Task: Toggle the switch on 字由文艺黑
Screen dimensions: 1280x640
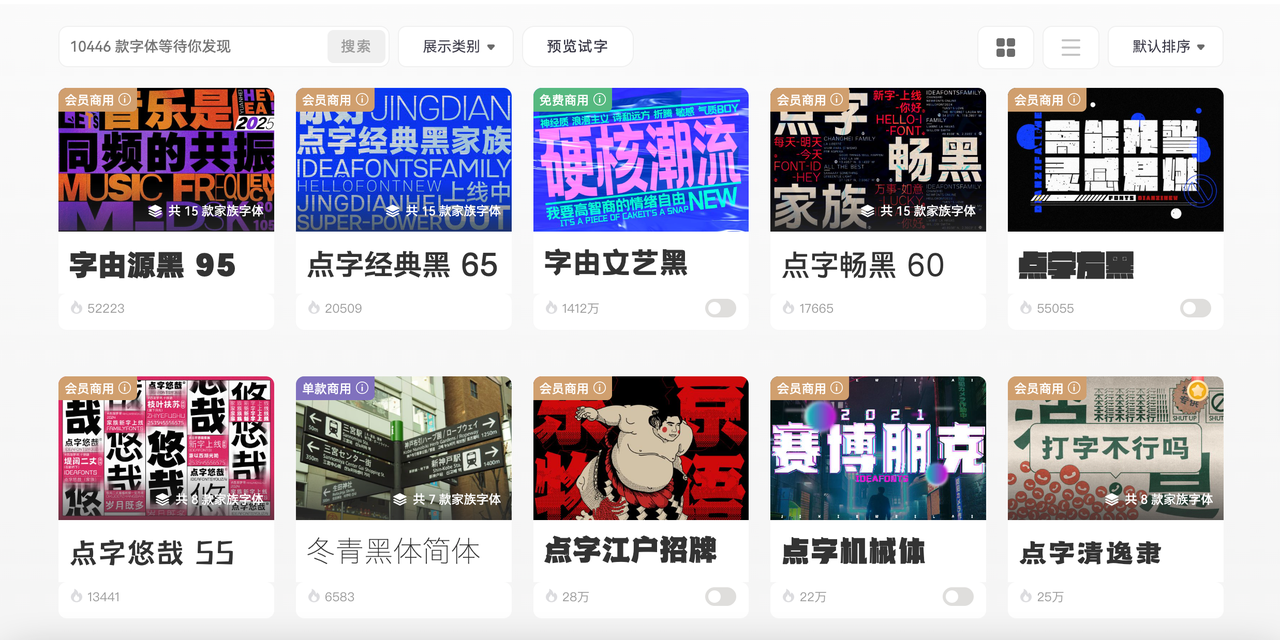Action: tap(720, 308)
